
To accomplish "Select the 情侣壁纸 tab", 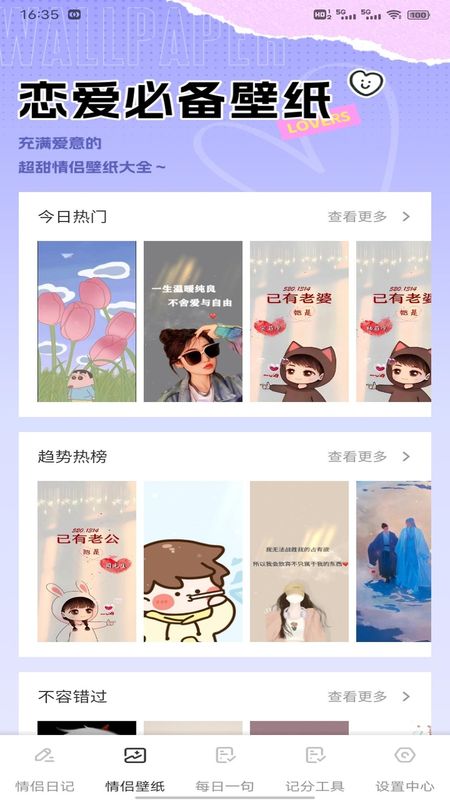I will (x=135, y=769).
